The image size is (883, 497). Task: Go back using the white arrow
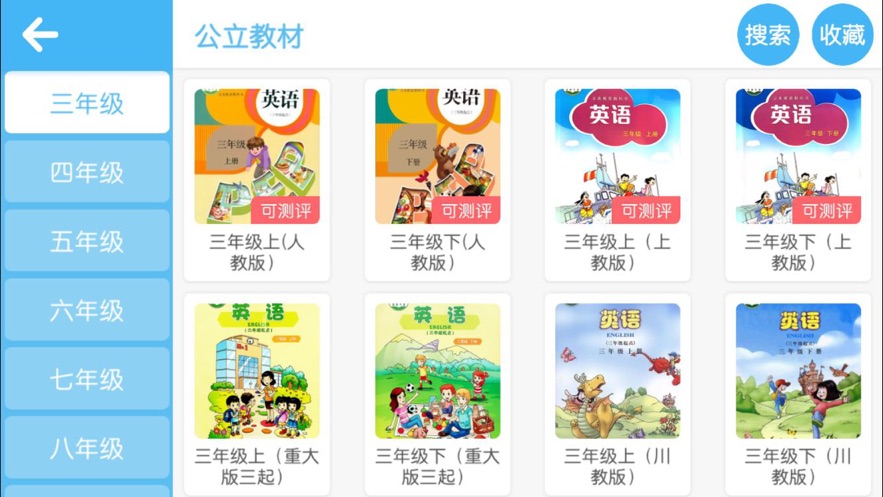click(x=40, y=35)
